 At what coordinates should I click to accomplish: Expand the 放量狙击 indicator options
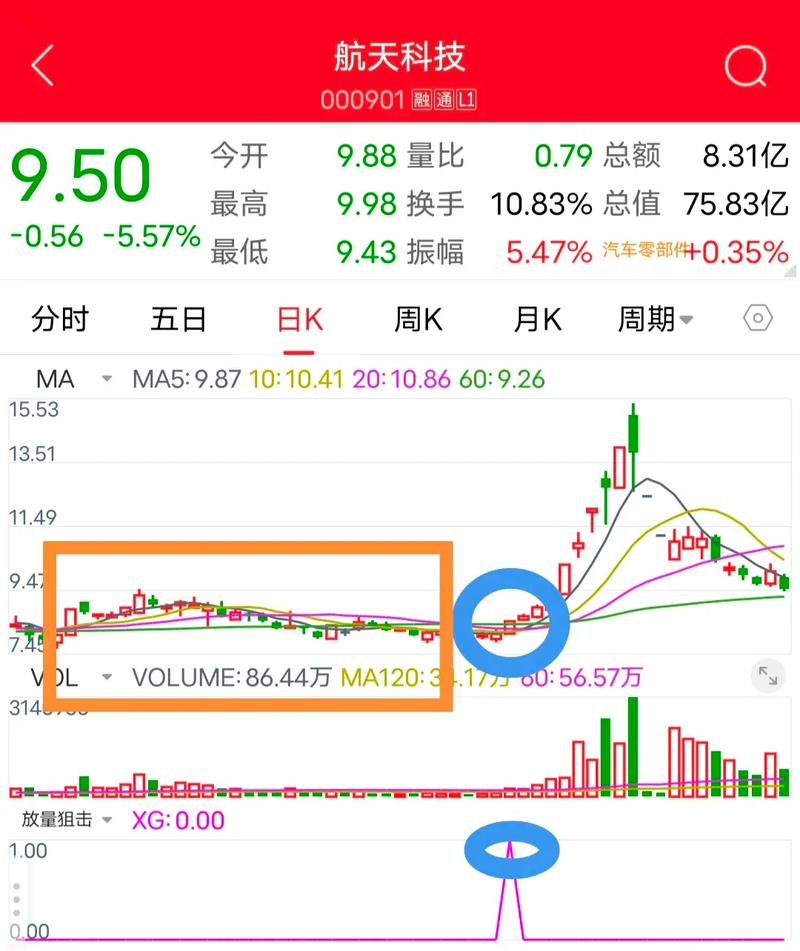[107, 818]
